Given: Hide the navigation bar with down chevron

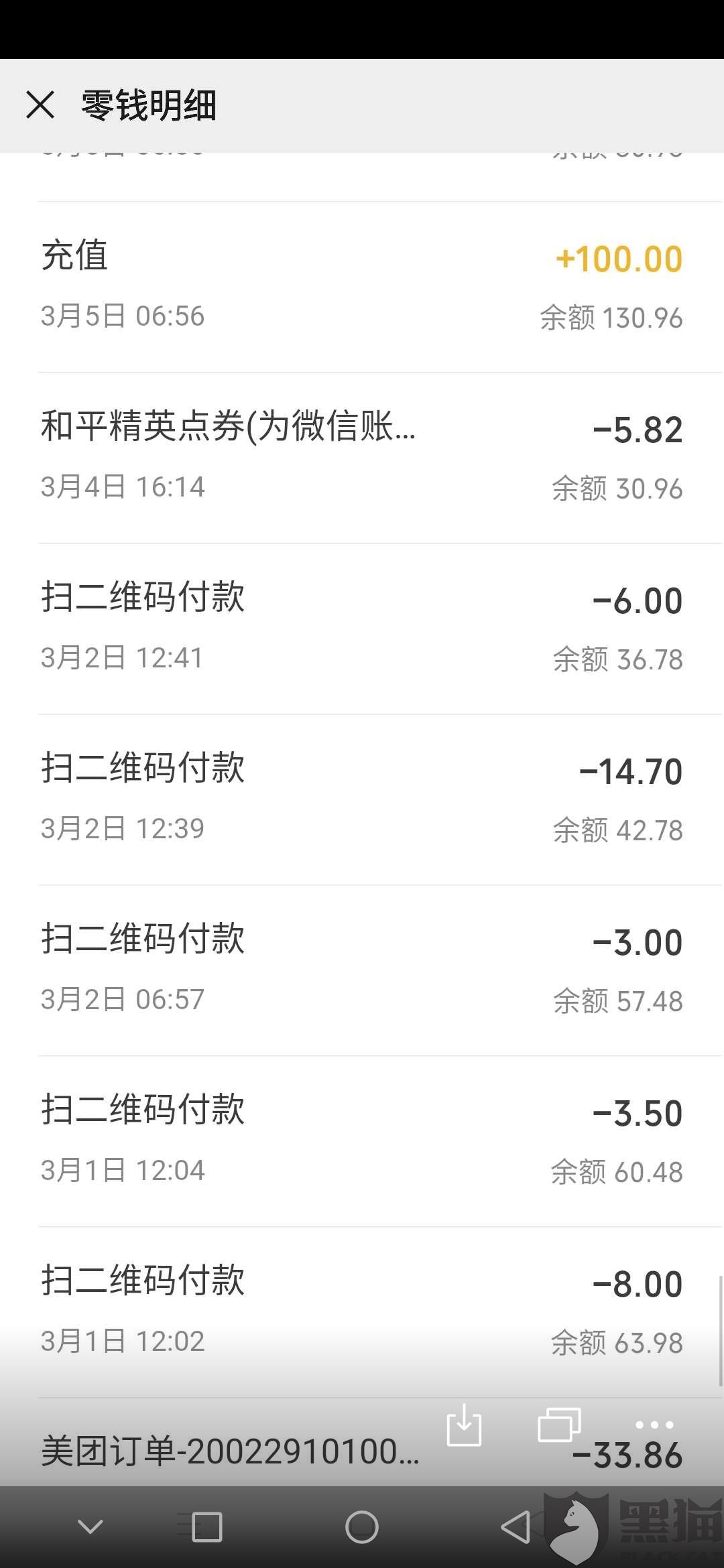Looking at the screenshot, I should point(90,1526).
